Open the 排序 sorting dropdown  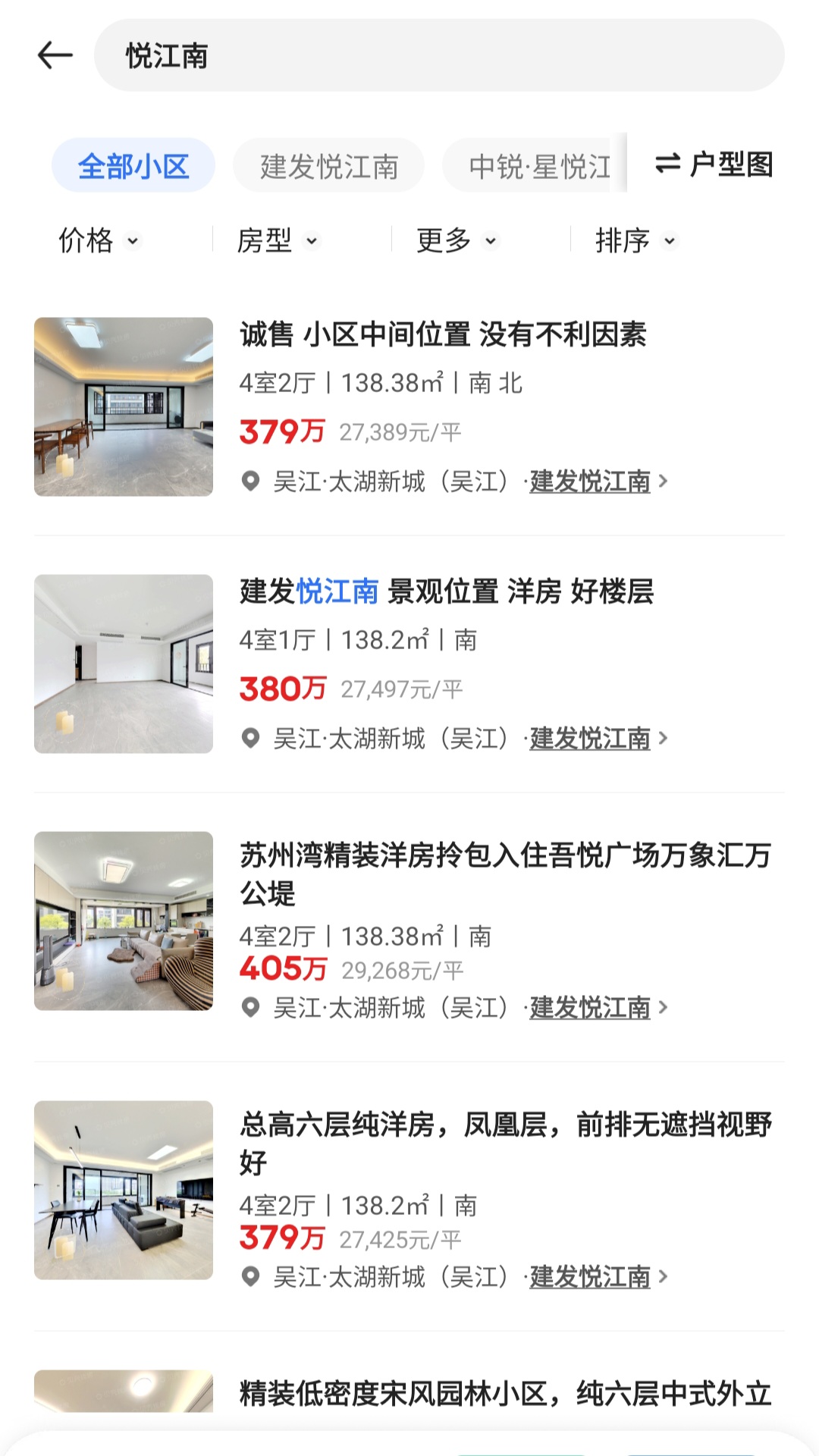click(635, 240)
